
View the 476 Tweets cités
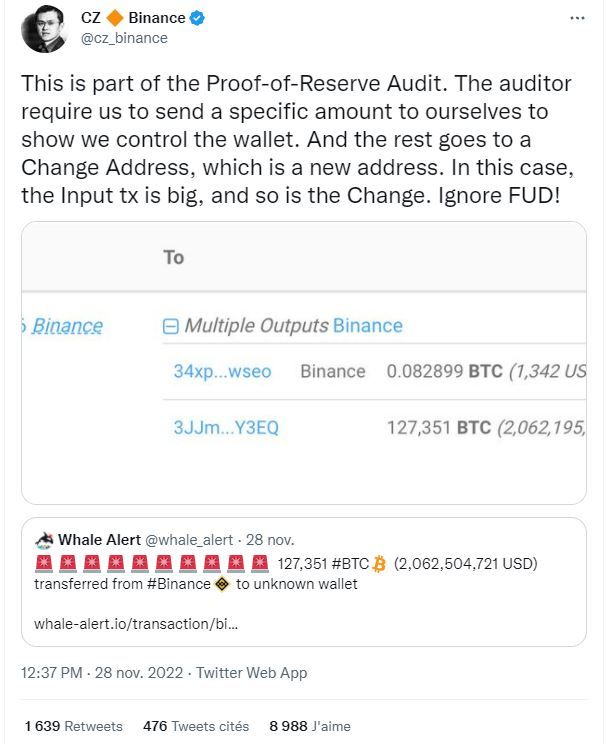pyautogui.click(x=198, y=726)
